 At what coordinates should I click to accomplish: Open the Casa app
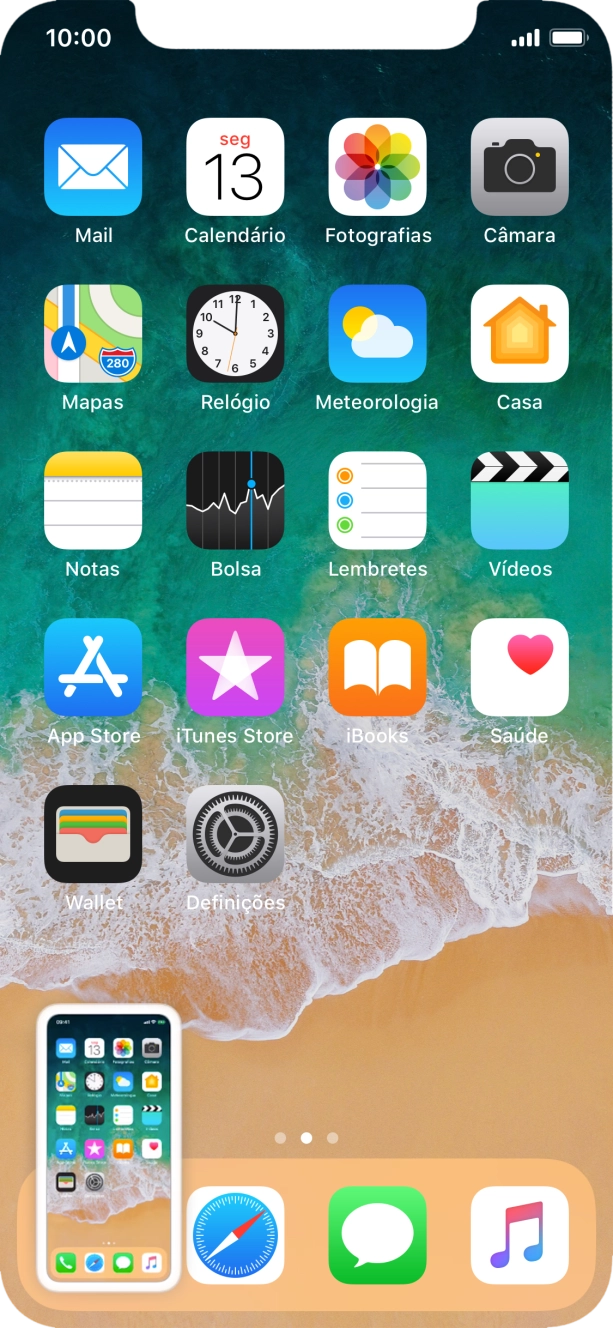(519, 334)
